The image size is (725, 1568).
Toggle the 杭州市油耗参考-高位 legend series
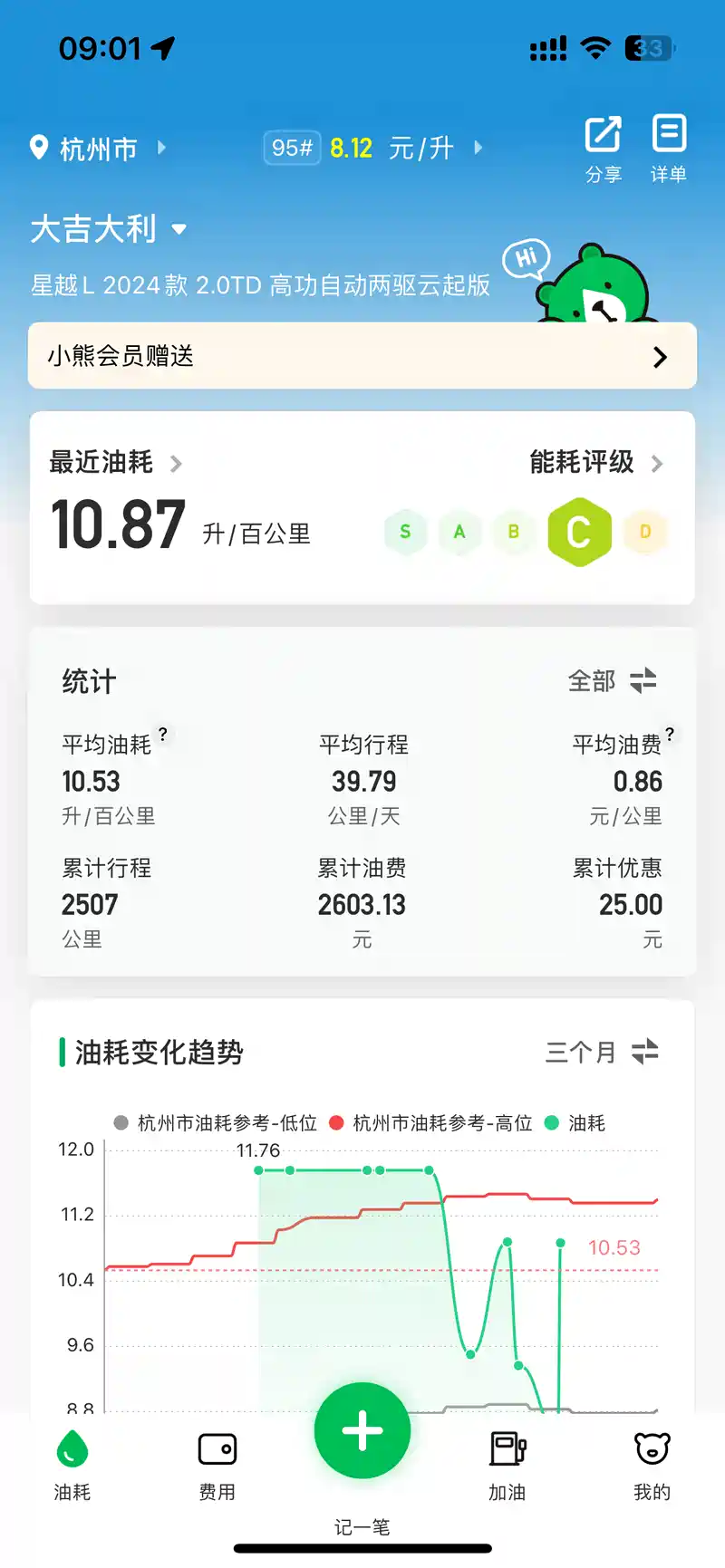click(432, 1123)
